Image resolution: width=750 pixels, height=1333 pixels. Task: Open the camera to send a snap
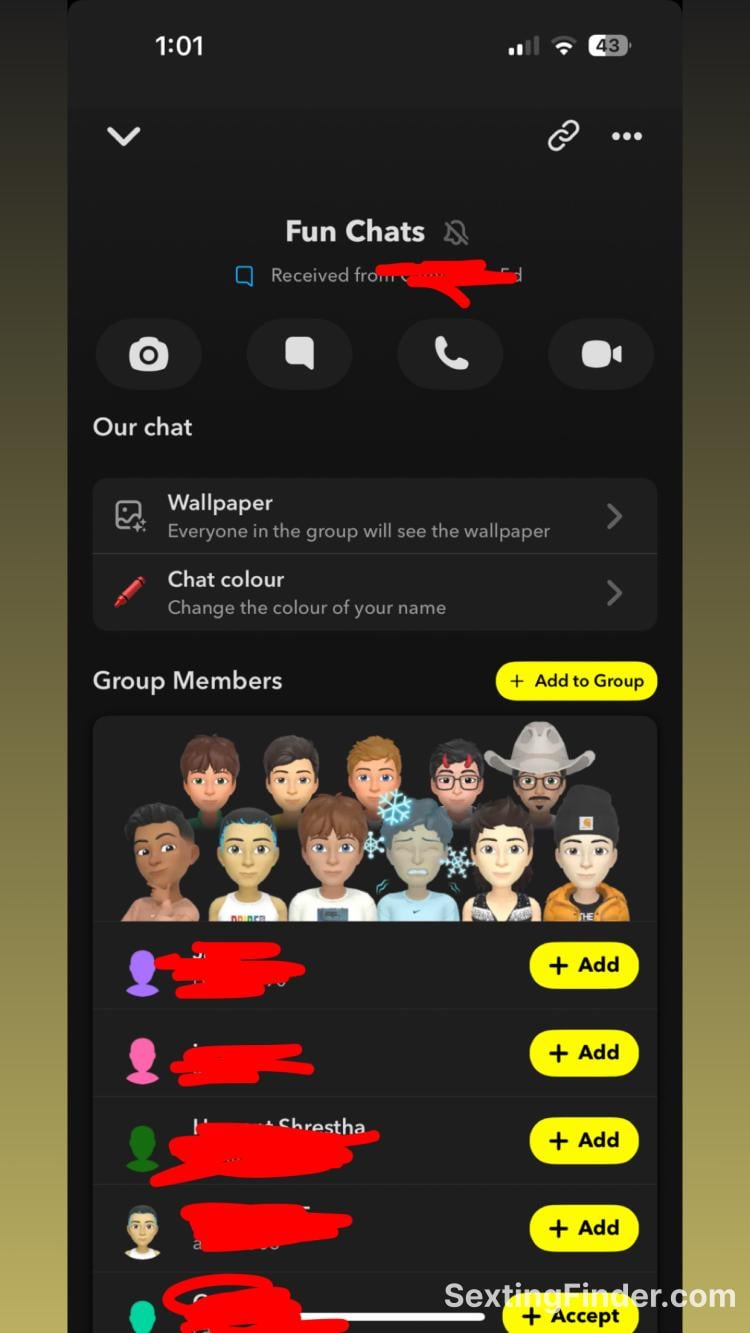pos(149,354)
